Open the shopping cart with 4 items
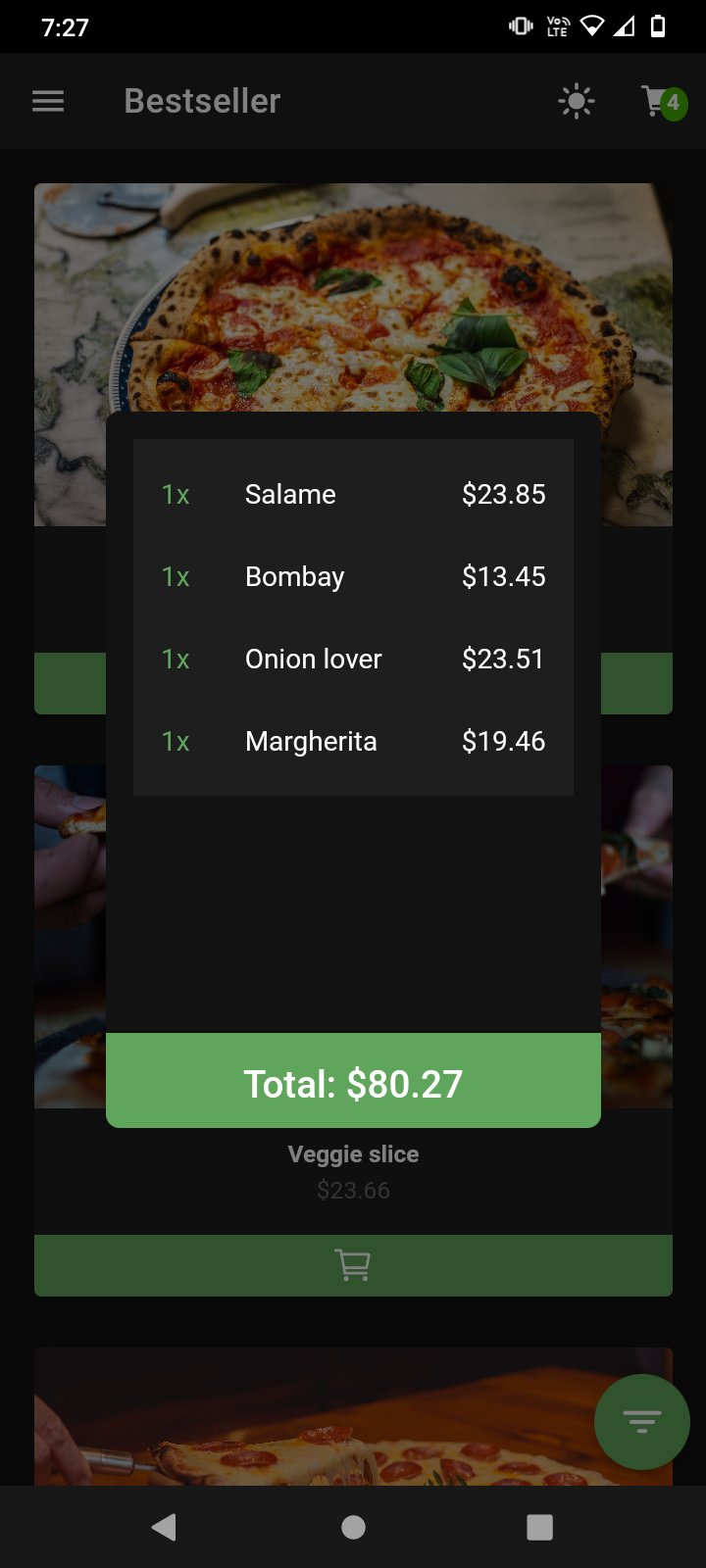This screenshot has height=1568, width=706. tap(663, 101)
